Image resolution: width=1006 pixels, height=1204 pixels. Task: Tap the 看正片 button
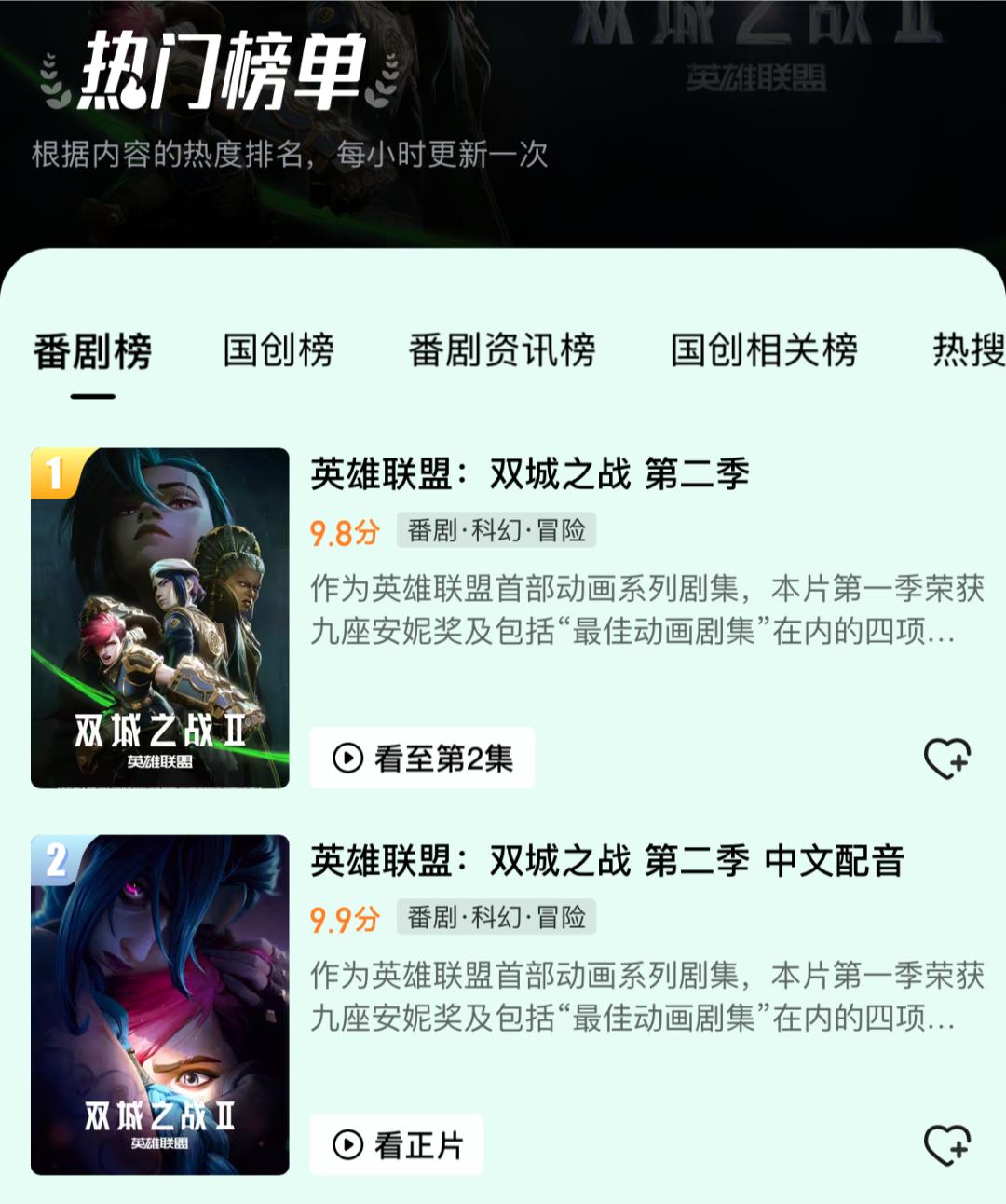[397, 1144]
